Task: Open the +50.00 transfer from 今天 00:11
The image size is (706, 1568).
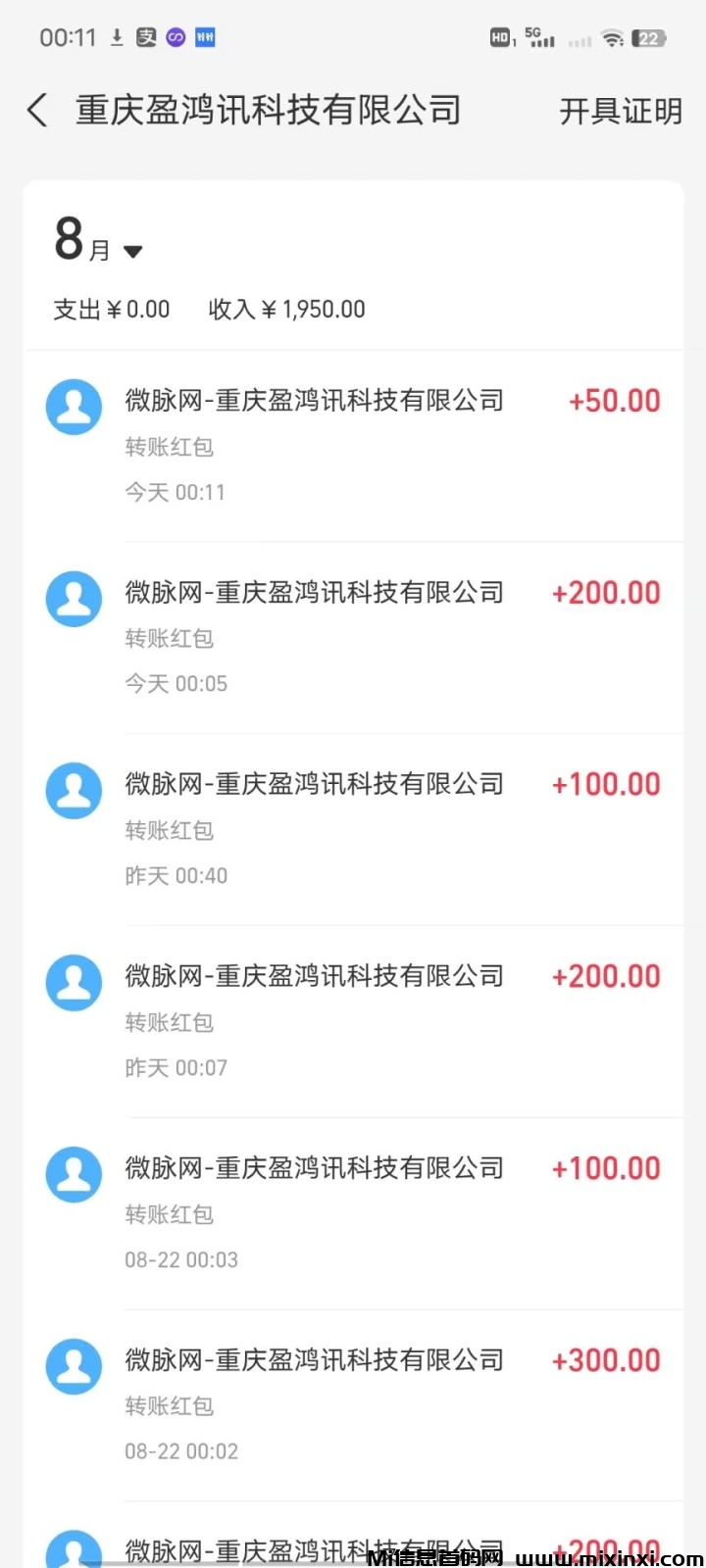Action: (353, 446)
